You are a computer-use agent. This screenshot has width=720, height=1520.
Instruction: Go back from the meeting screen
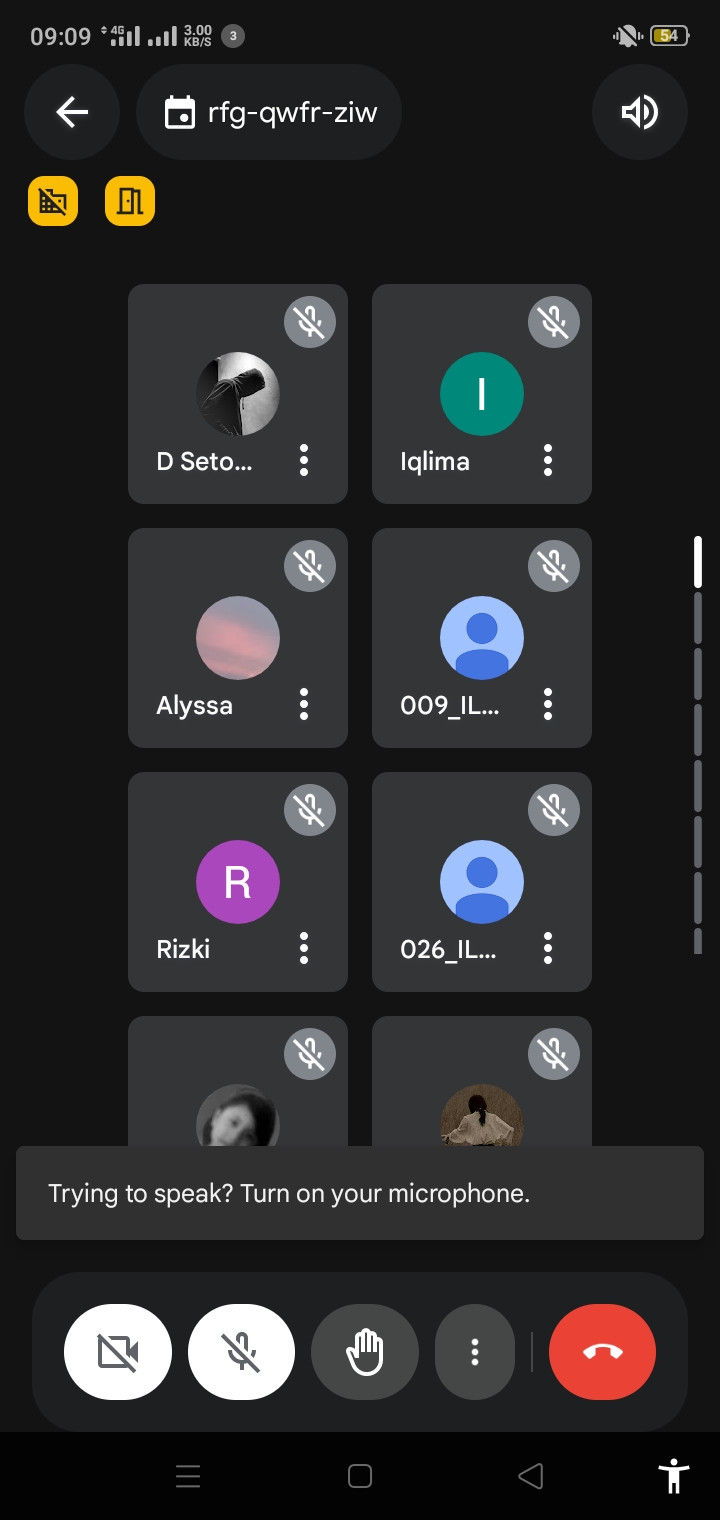72,113
